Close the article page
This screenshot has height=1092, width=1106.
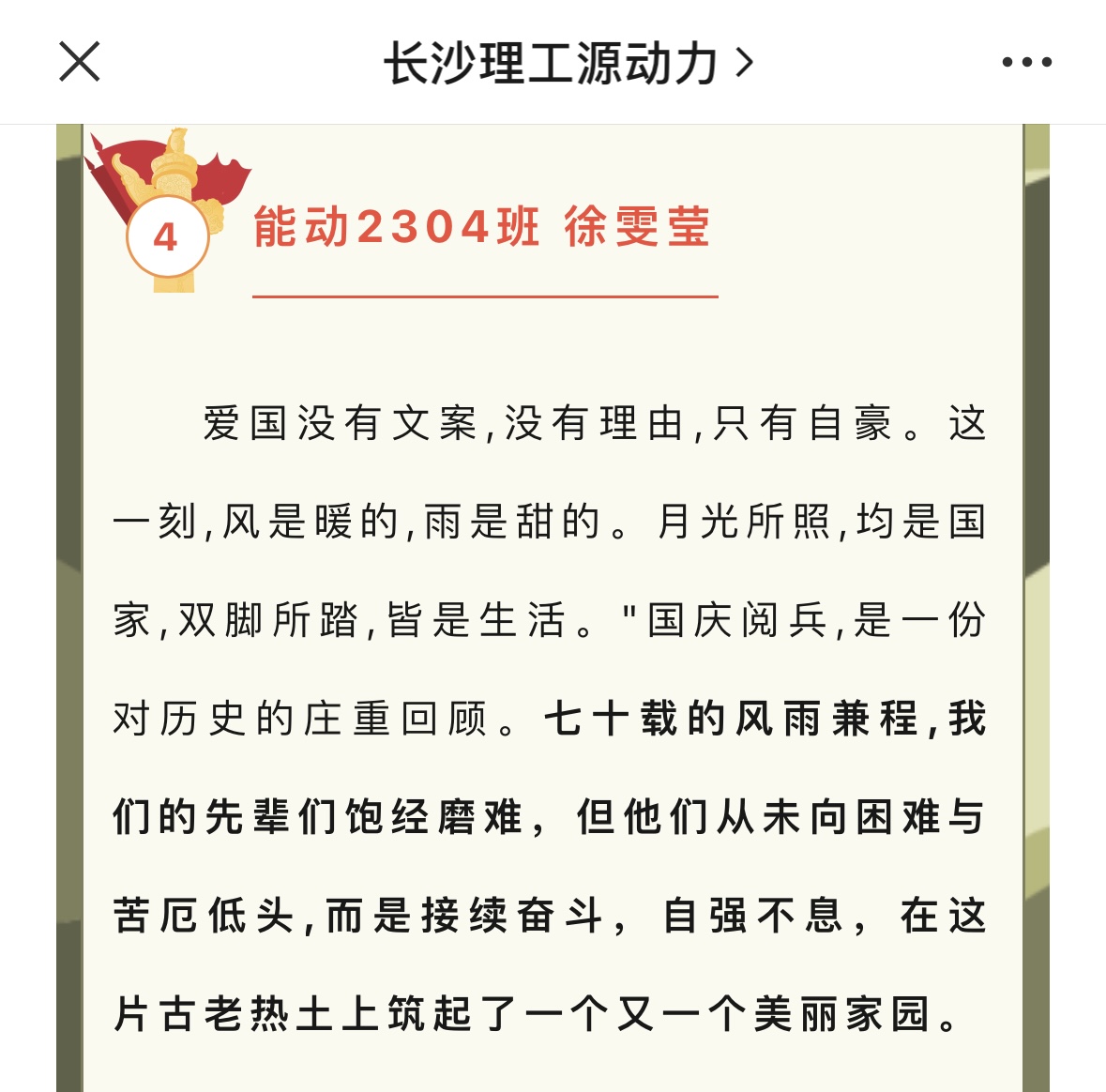(x=80, y=62)
